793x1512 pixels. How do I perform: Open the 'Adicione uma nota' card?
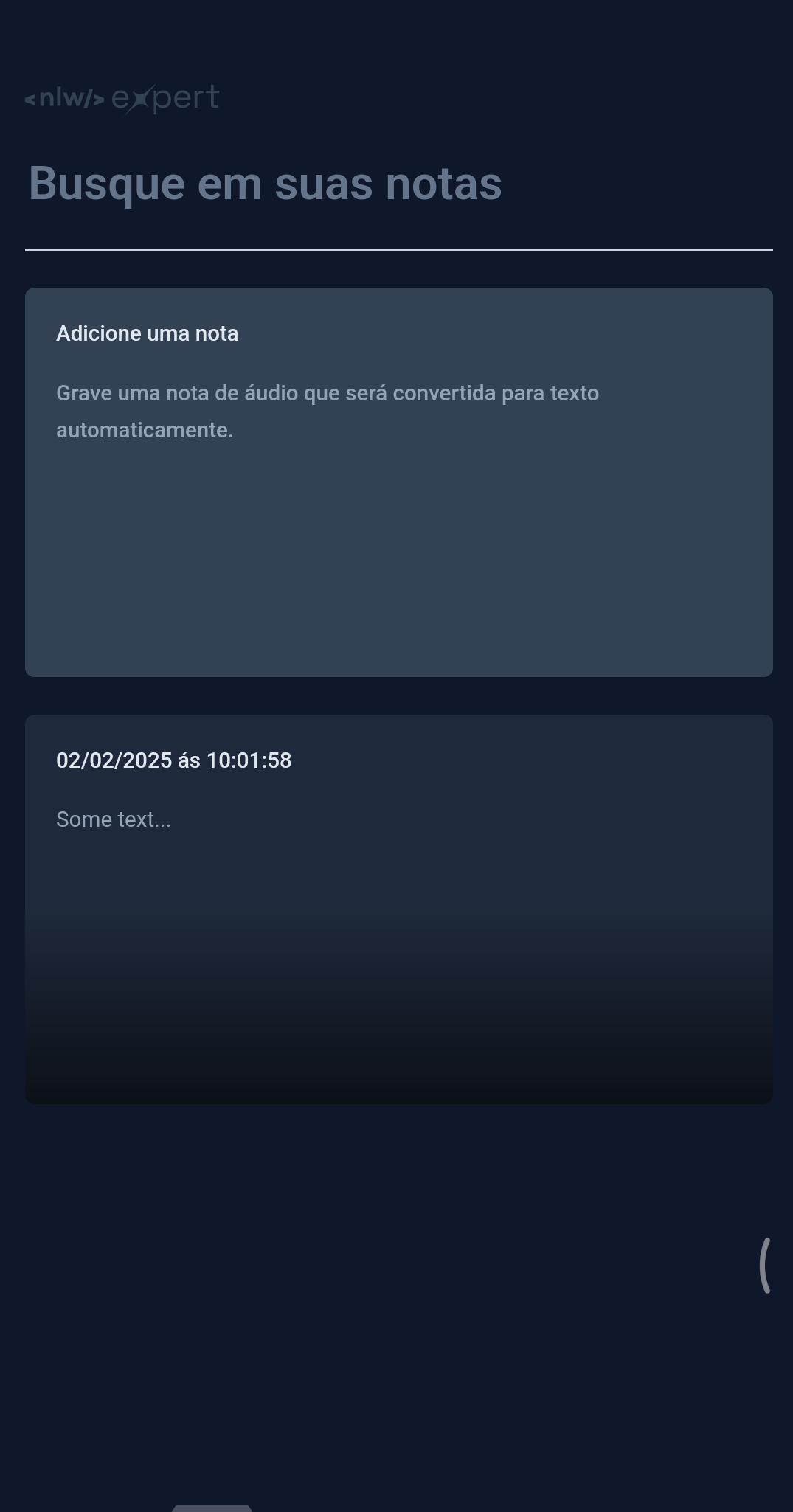tap(398, 482)
